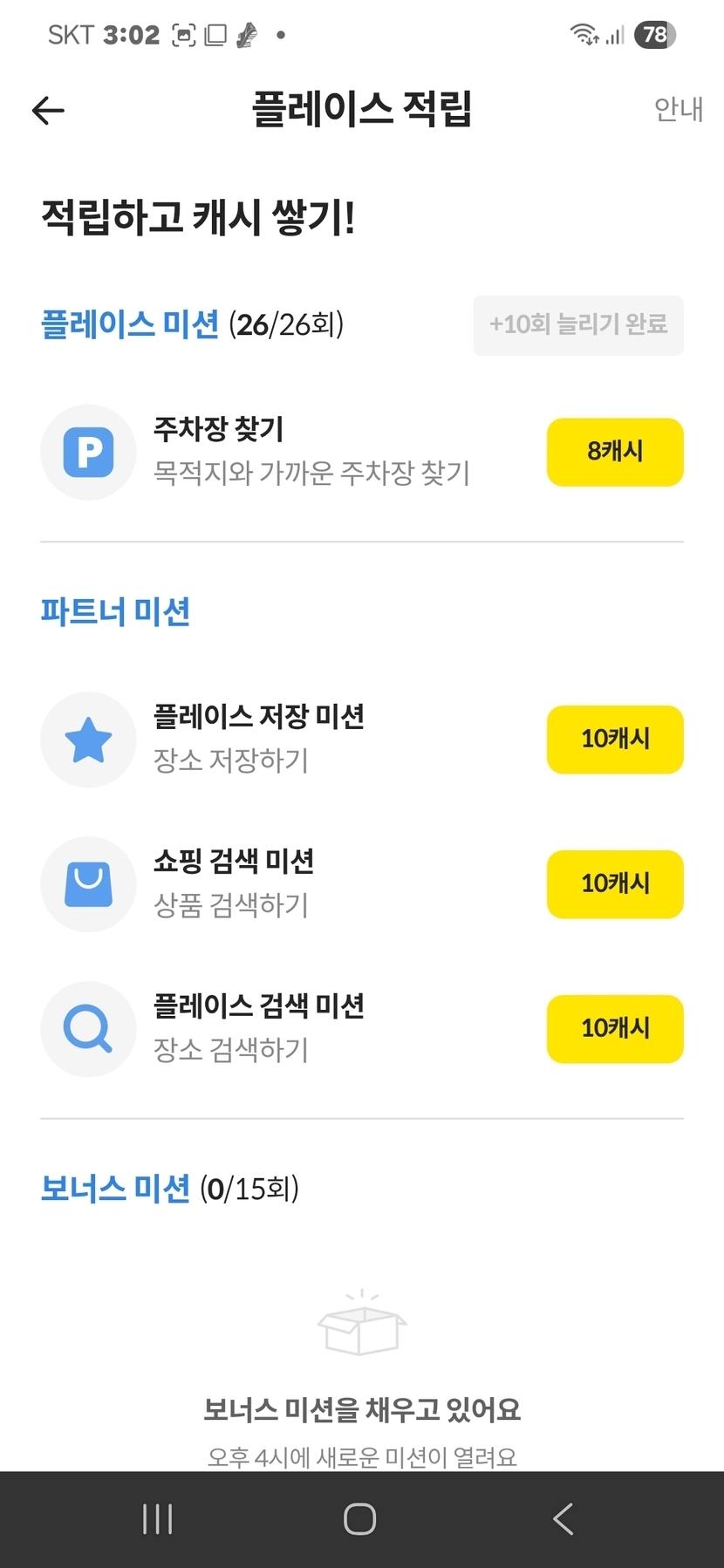
Task: Go to the device home screen
Action: tap(360, 1518)
